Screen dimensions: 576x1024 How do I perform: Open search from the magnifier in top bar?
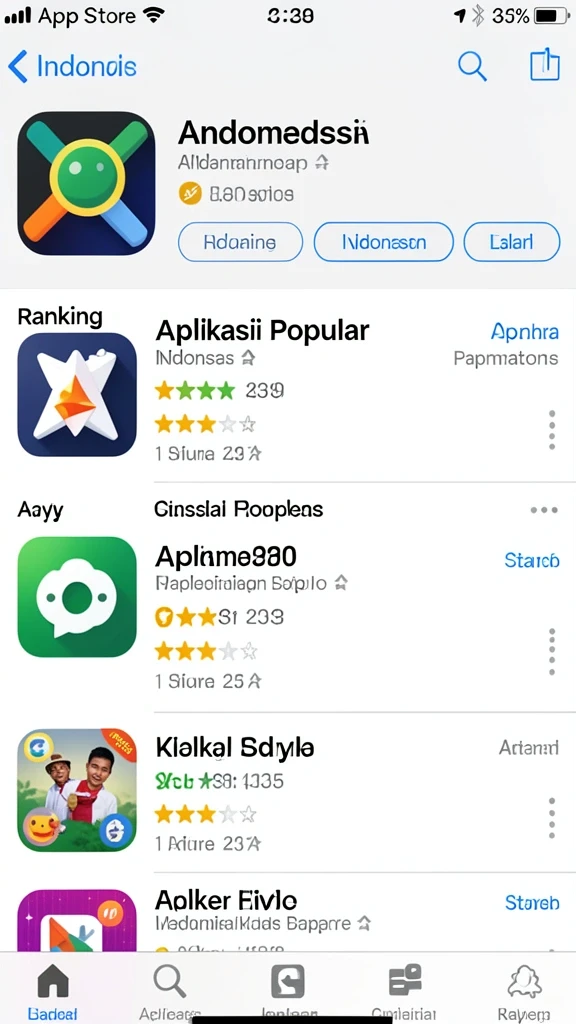[x=472, y=66]
